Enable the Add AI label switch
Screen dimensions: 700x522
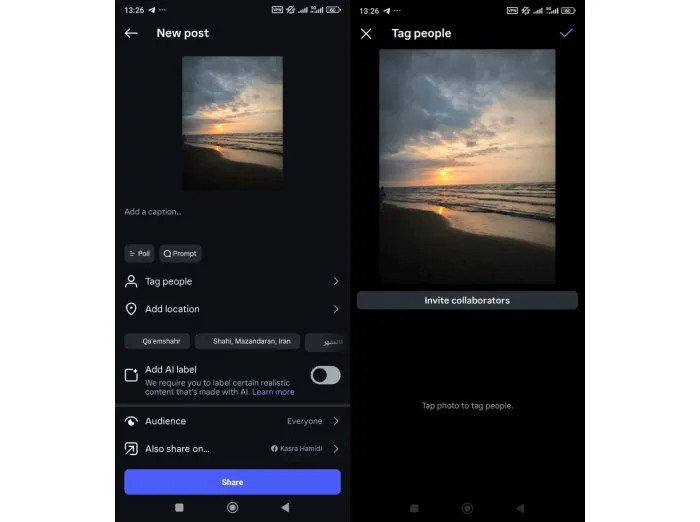pyautogui.click(x=325, y=375)
